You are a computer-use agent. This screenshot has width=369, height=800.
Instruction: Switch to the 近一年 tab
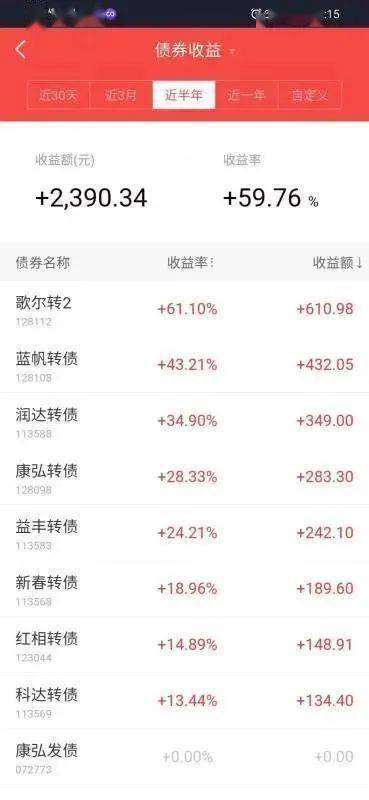click(x=247, y=95)
